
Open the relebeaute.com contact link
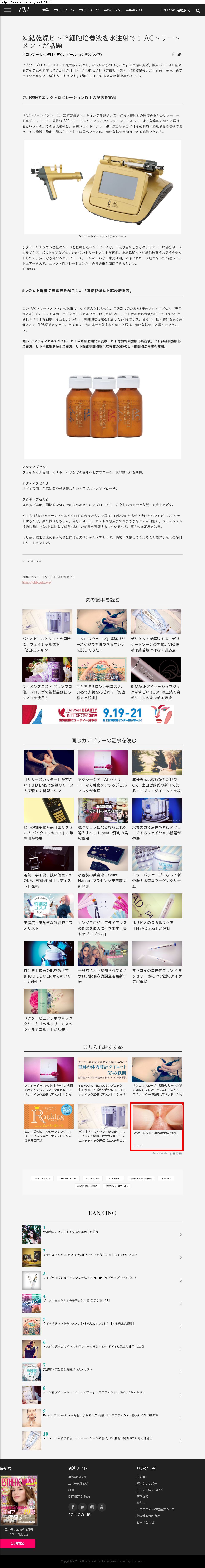pyautogui.click(x=36, y=583)
